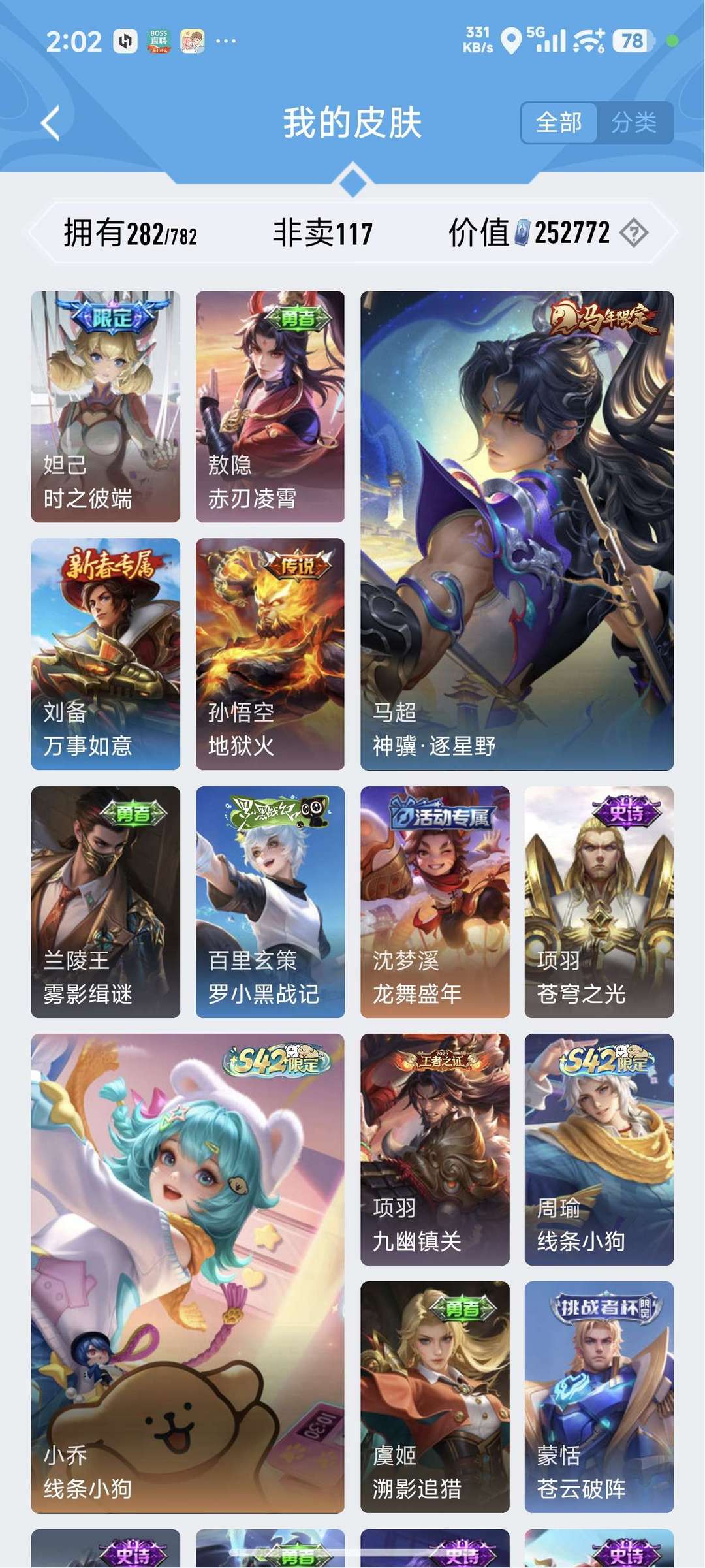The image size is (705, 1568).
Task: View 马超 神骥·逐星野 skin
Action: [517, 530]
